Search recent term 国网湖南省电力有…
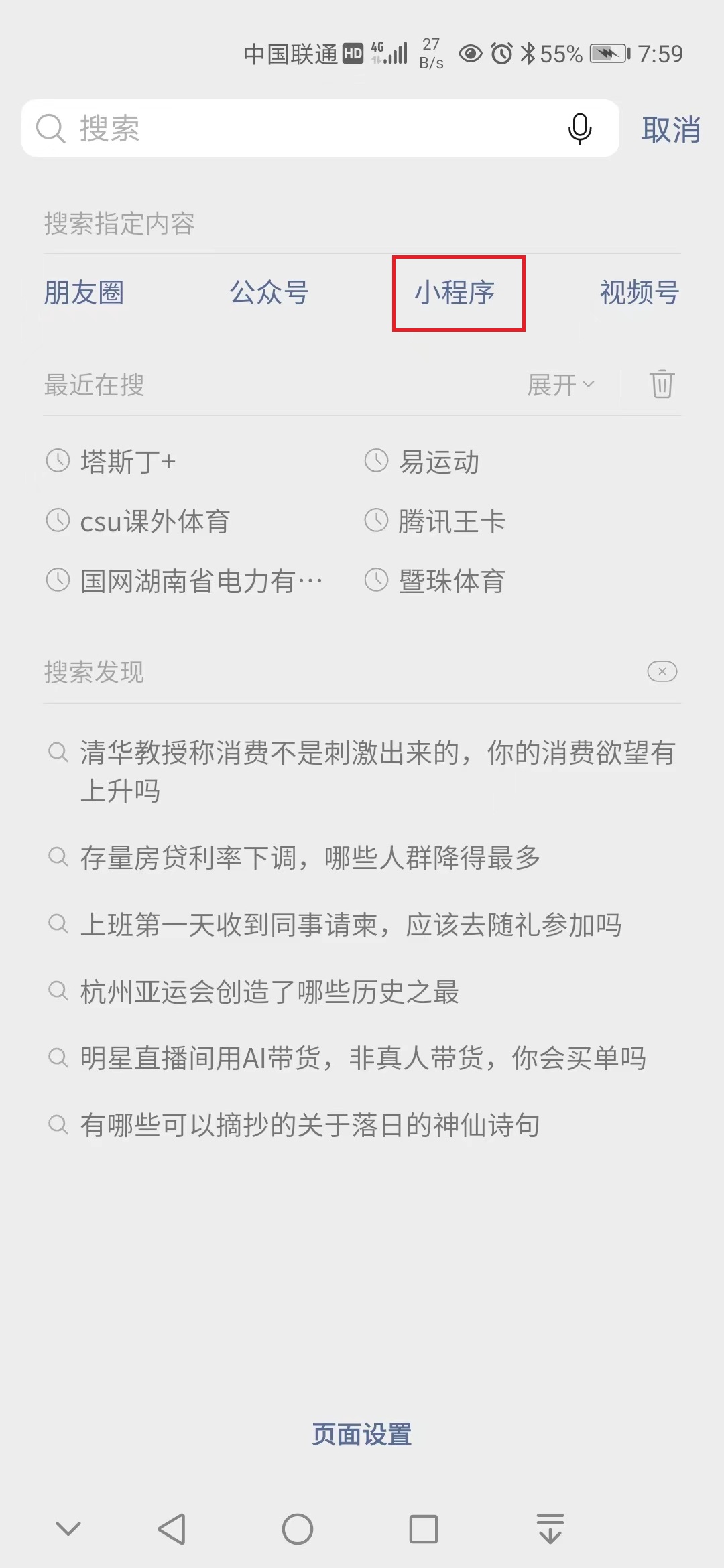 [x=200, y=580]
